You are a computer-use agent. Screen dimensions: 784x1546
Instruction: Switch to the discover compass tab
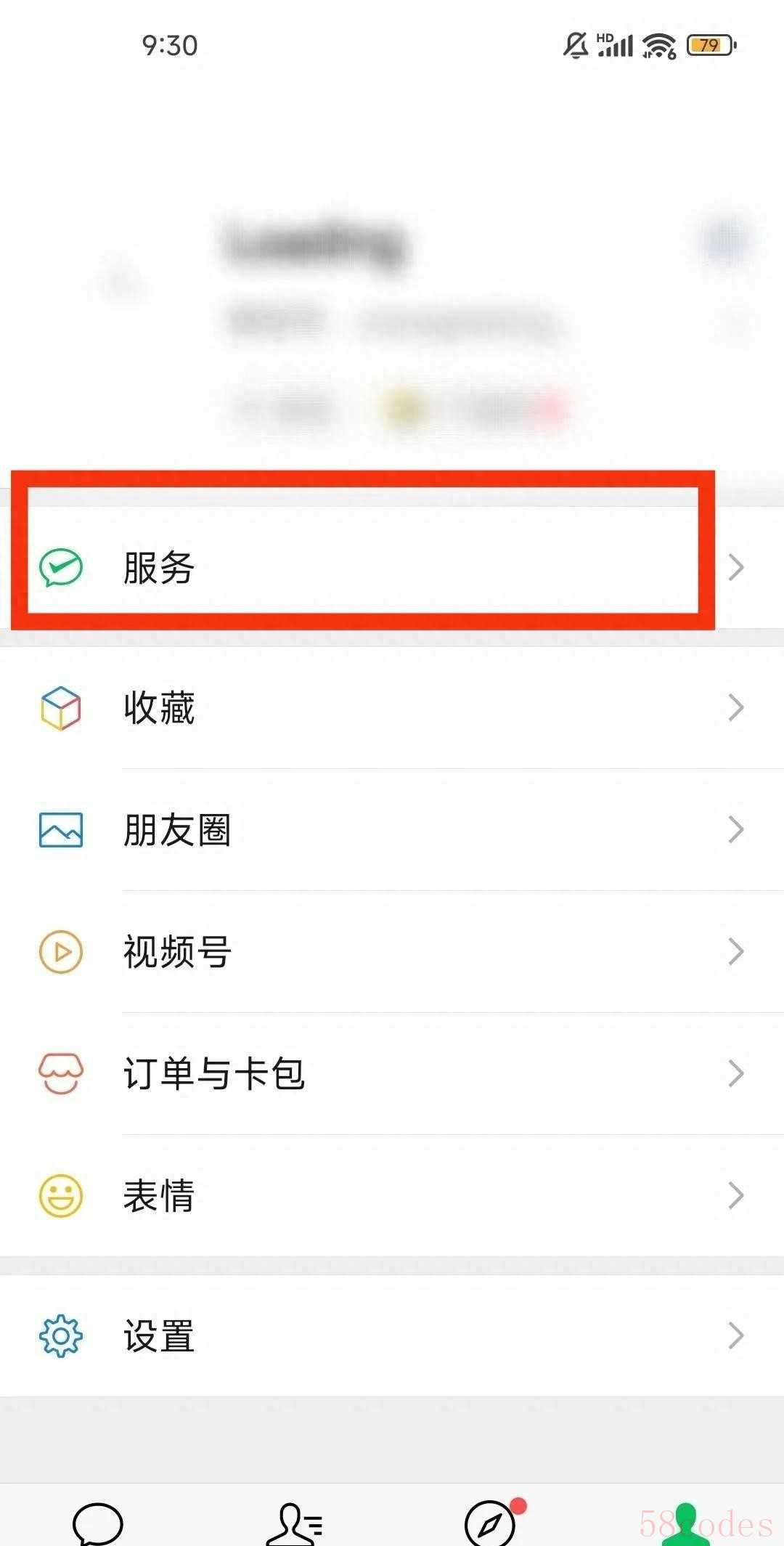[x=490, y=1521]
